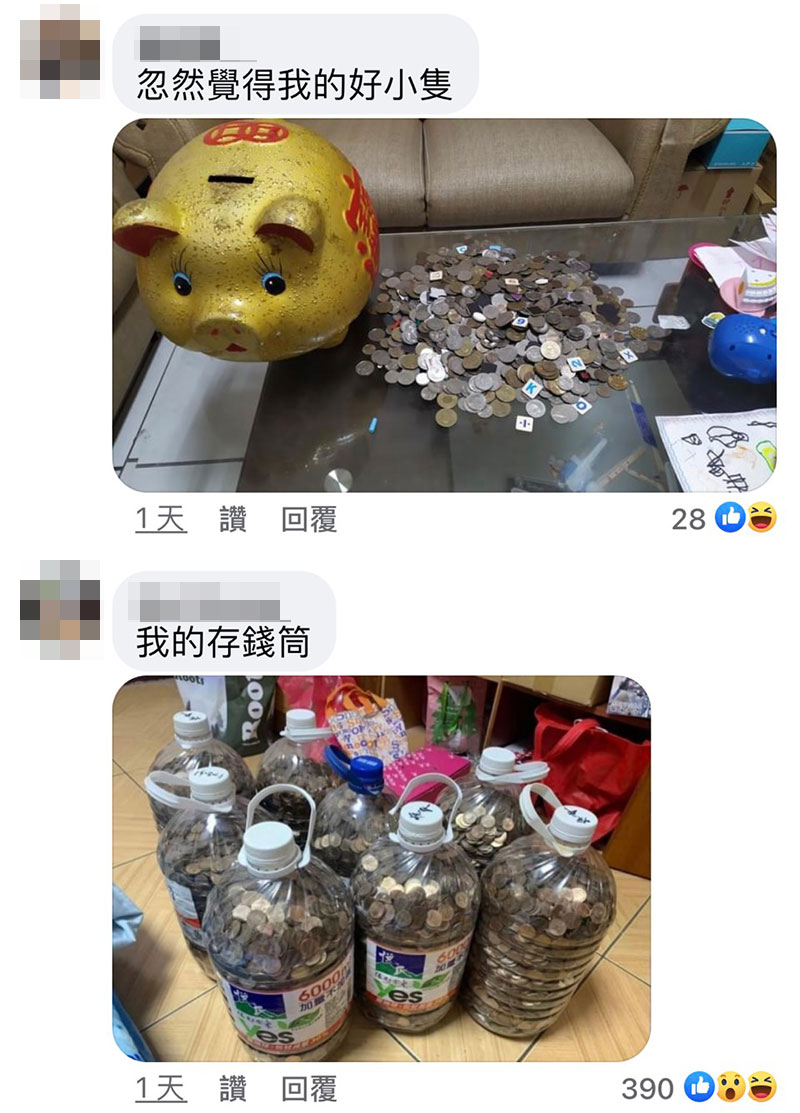800x1113 pixels.
Task: Open timestamp 1天 of the piggy bank comment
Action: pos(161,519)
